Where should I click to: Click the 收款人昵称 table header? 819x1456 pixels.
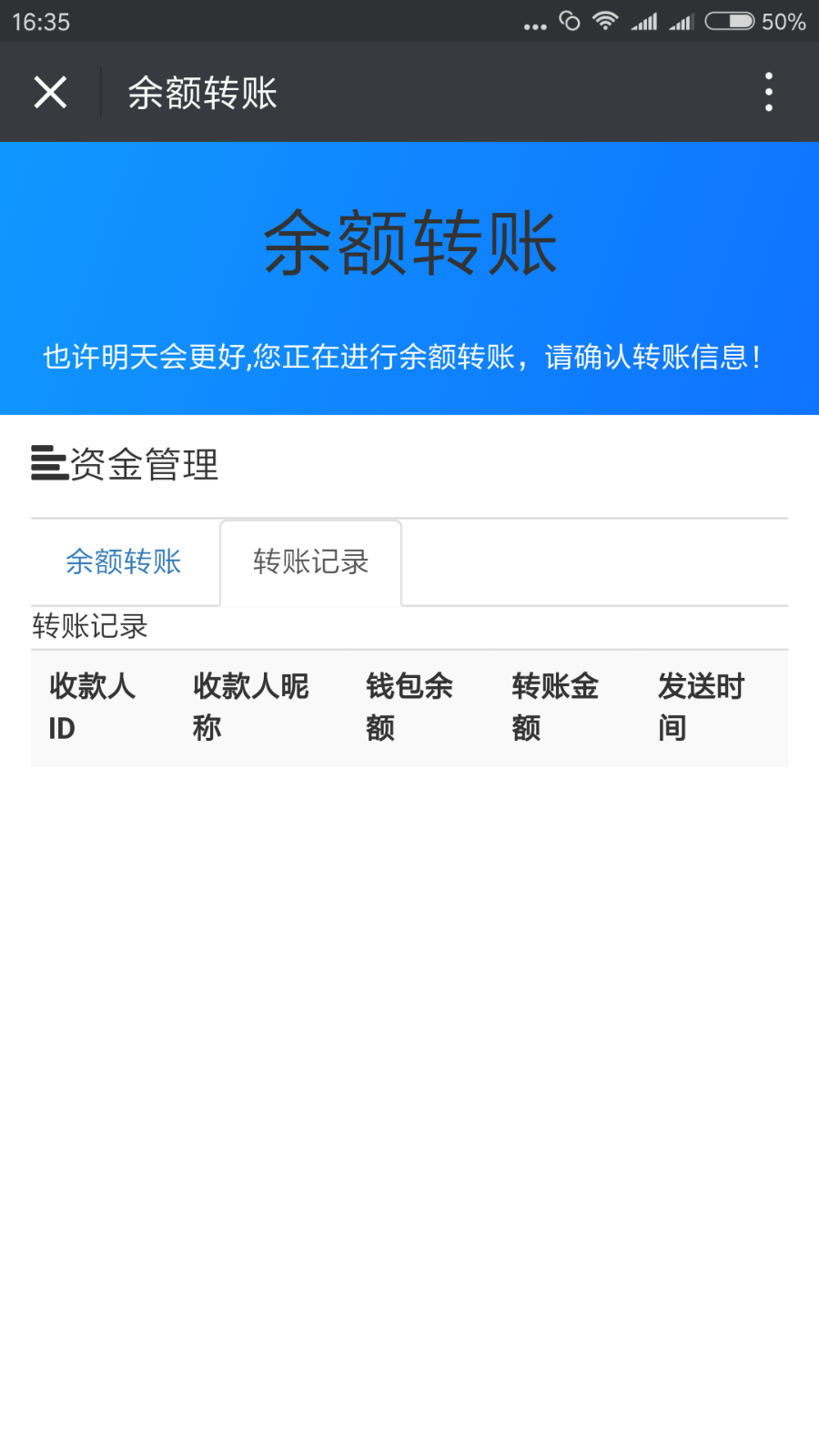pos(249,707)
